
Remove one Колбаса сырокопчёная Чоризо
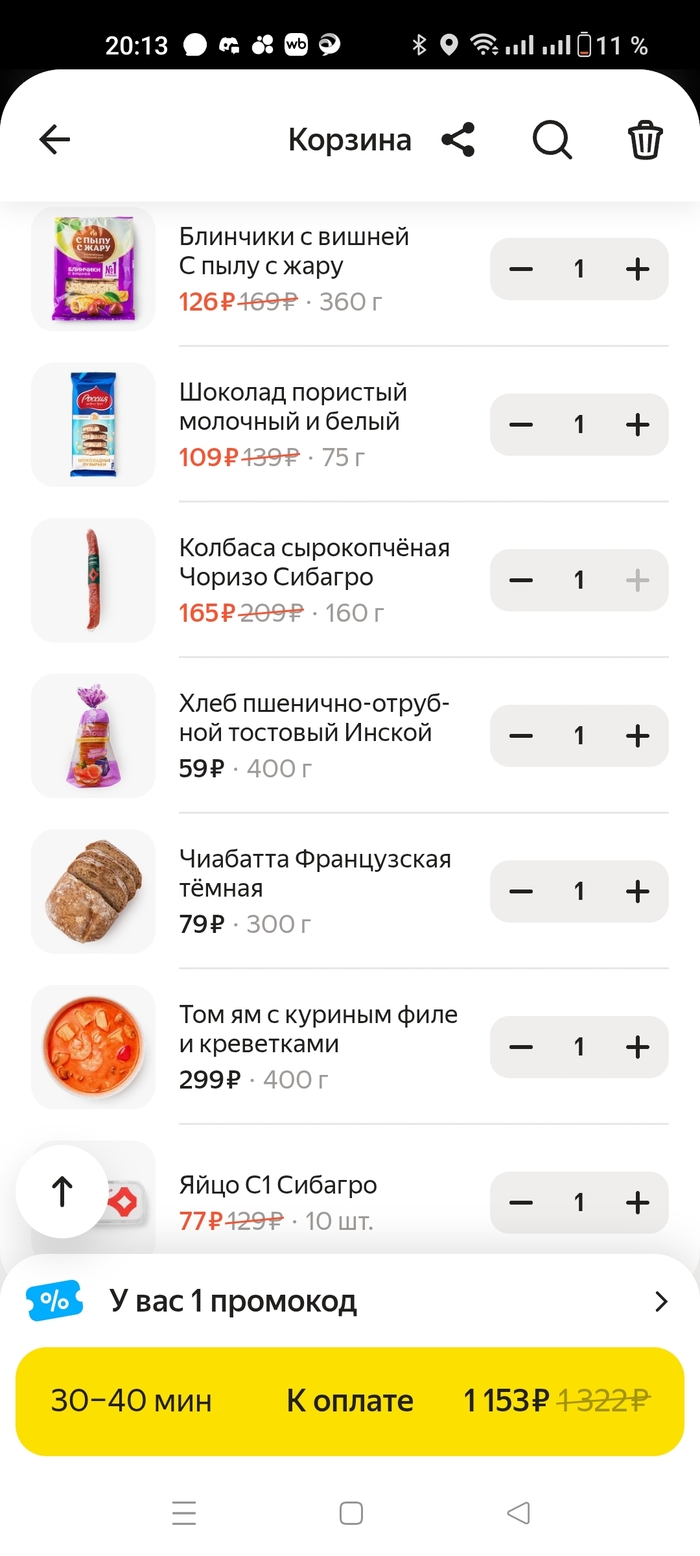tap(521, 580)
